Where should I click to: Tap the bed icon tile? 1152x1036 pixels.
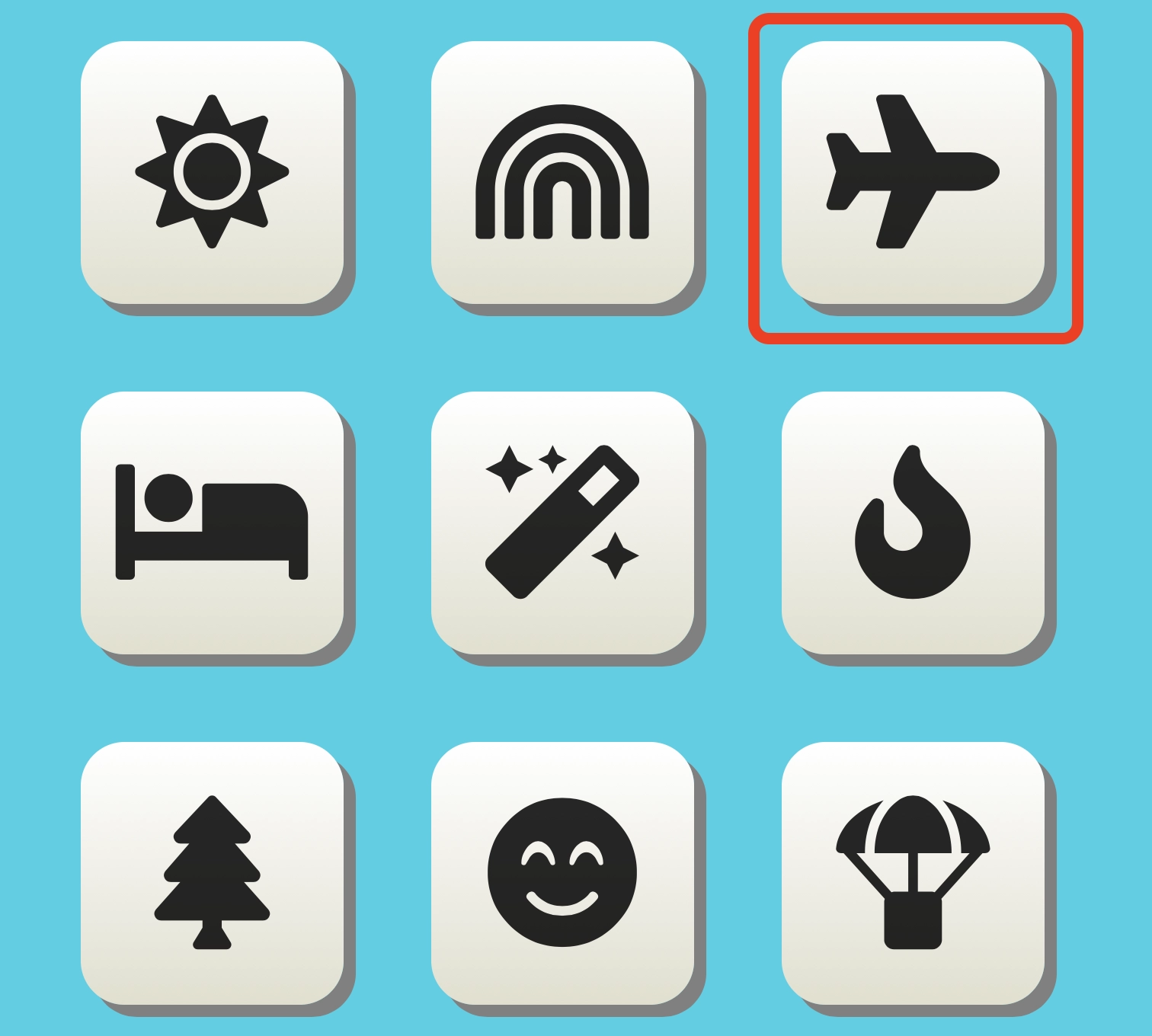coord(212,523)
